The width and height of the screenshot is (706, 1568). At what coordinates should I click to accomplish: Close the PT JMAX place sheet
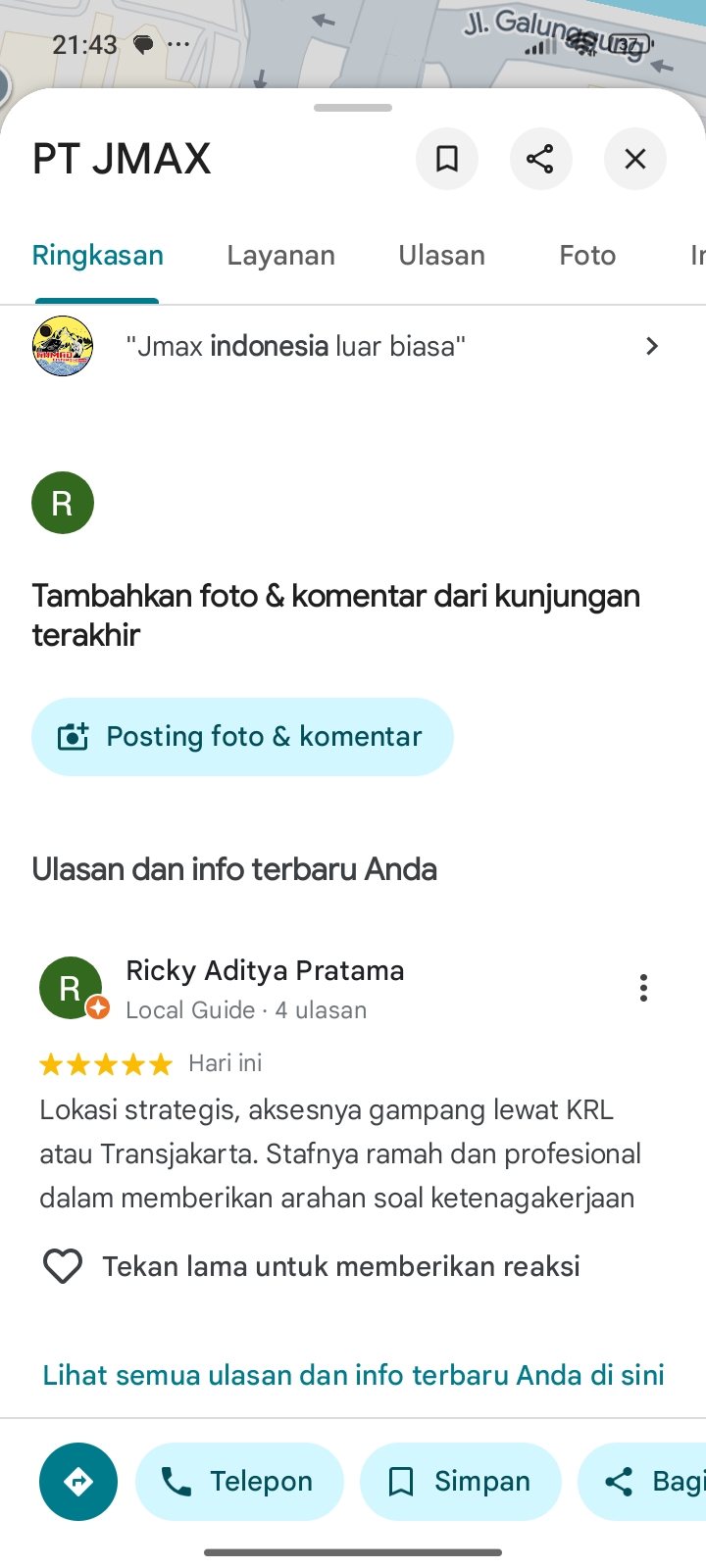click(634, 159)
